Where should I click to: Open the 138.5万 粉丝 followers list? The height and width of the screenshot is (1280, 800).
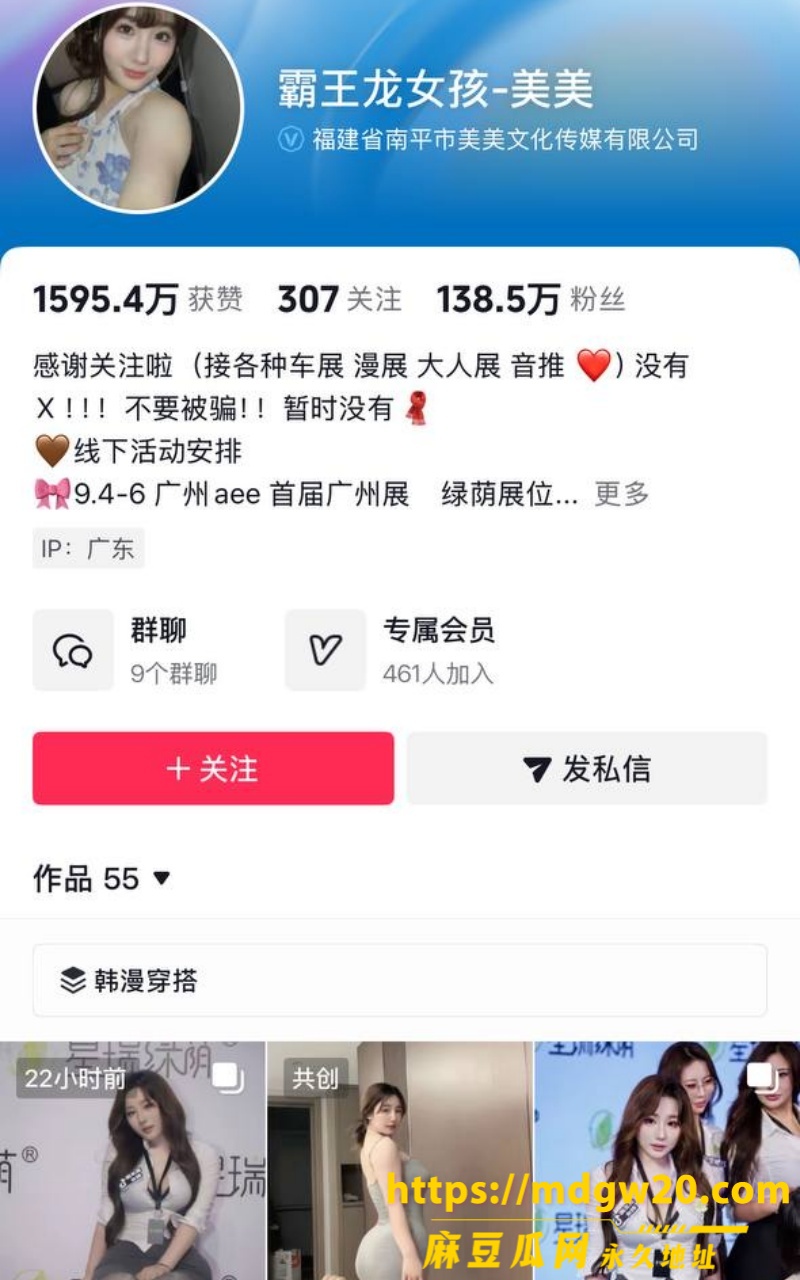(531, 299)
